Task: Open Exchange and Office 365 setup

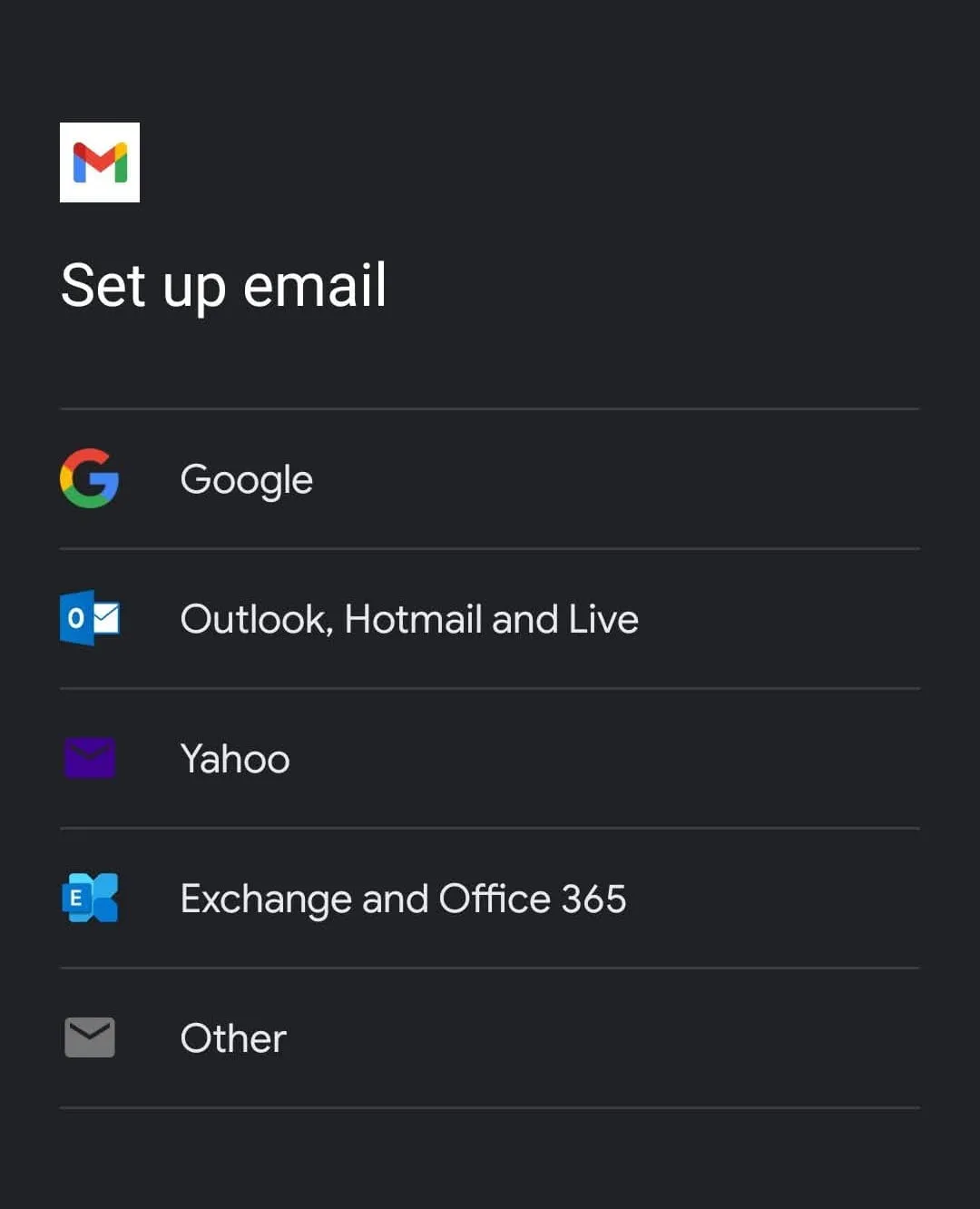Action: [490, 899]
